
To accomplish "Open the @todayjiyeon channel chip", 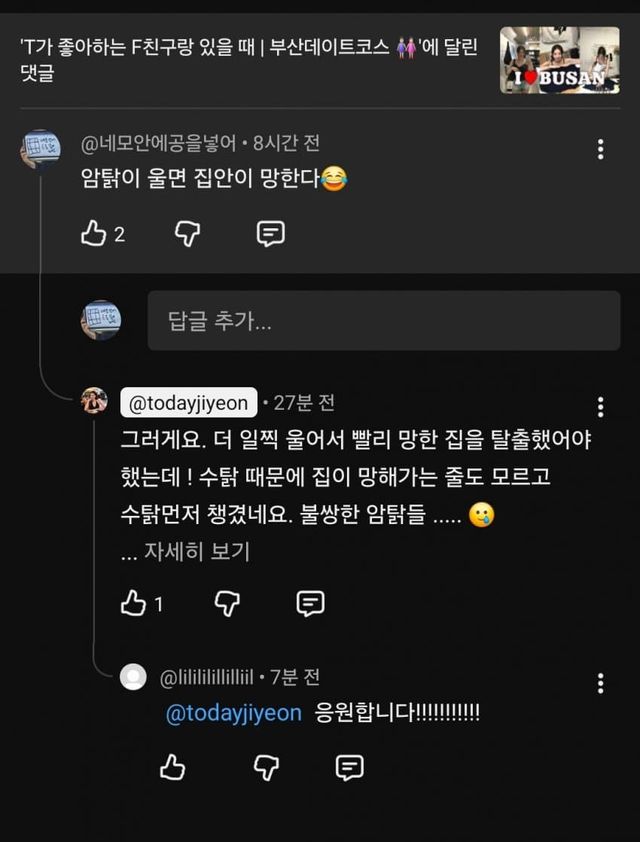I will (x=188, y=402).
